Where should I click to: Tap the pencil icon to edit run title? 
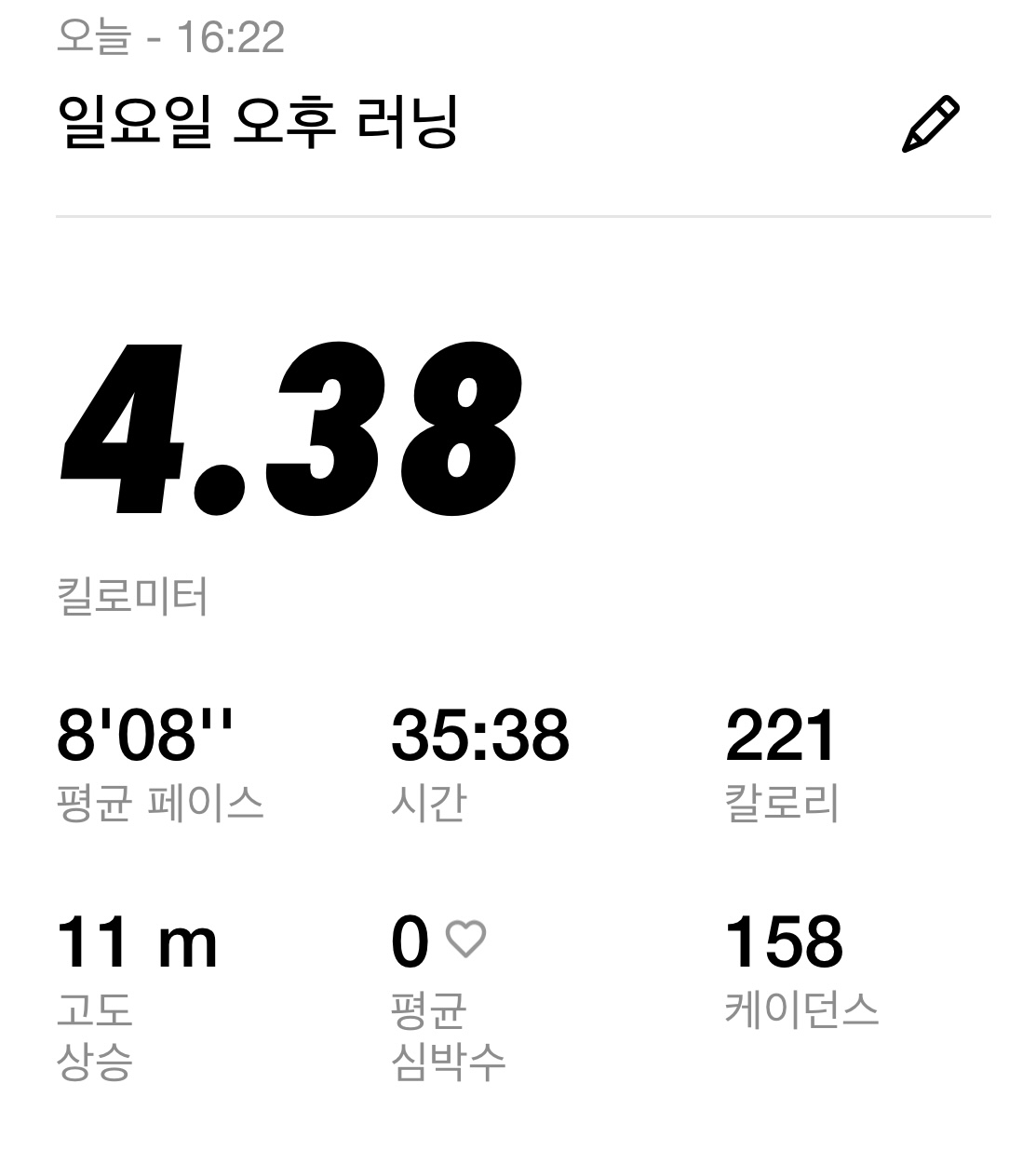(930, 124)
